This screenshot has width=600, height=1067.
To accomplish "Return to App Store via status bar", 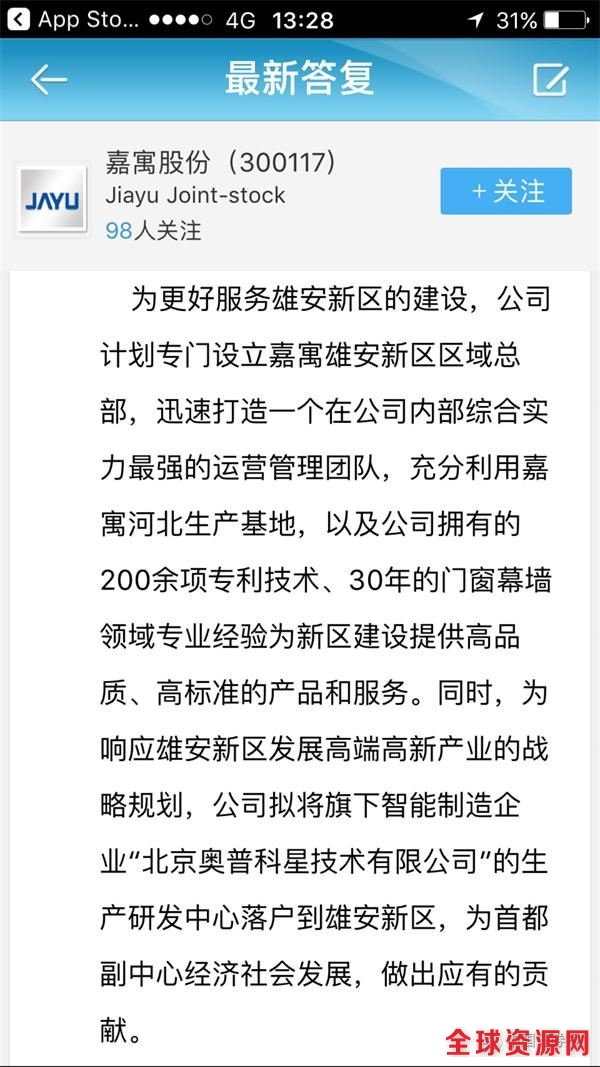I will (x=70, y=19).
